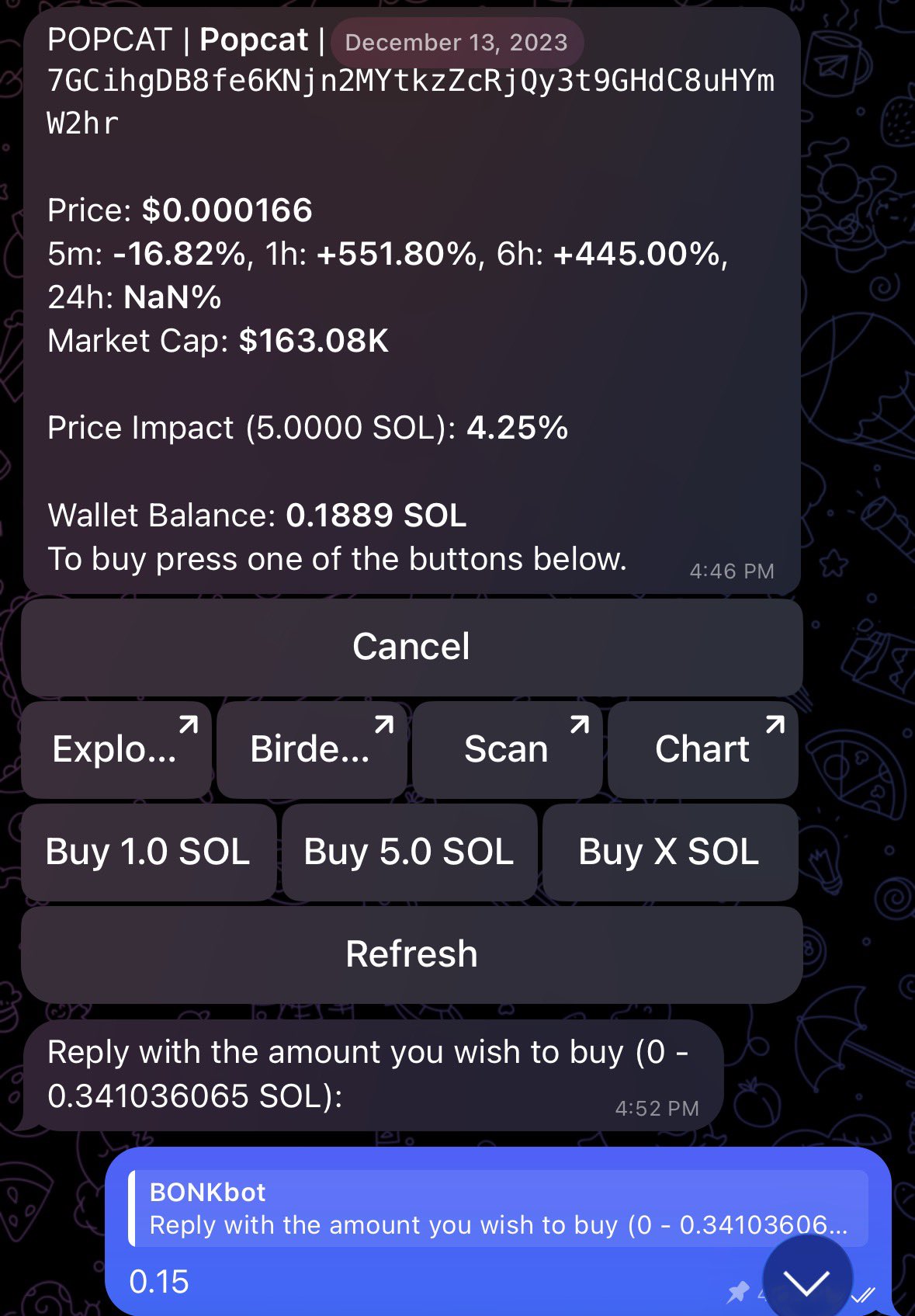Open the Birdeye link button
The height and width of the screenshot is (1316, 915).
[311, 750]
